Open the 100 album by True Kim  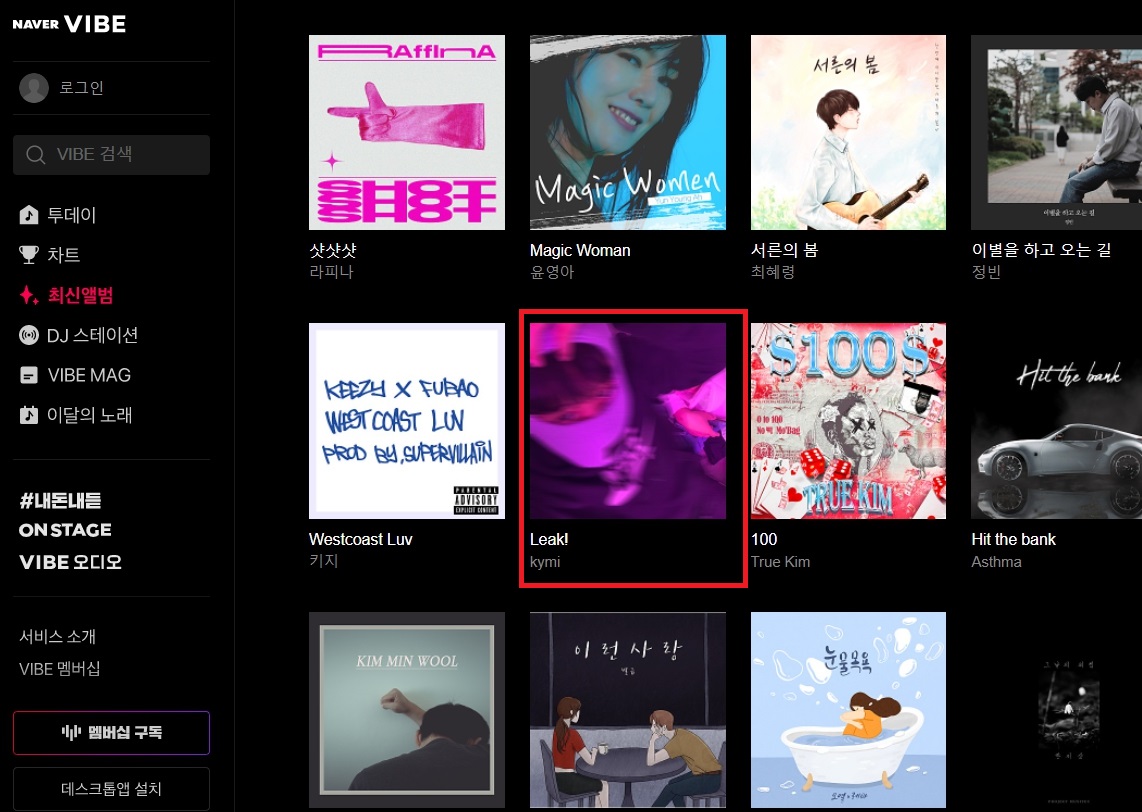click(849, 421)
